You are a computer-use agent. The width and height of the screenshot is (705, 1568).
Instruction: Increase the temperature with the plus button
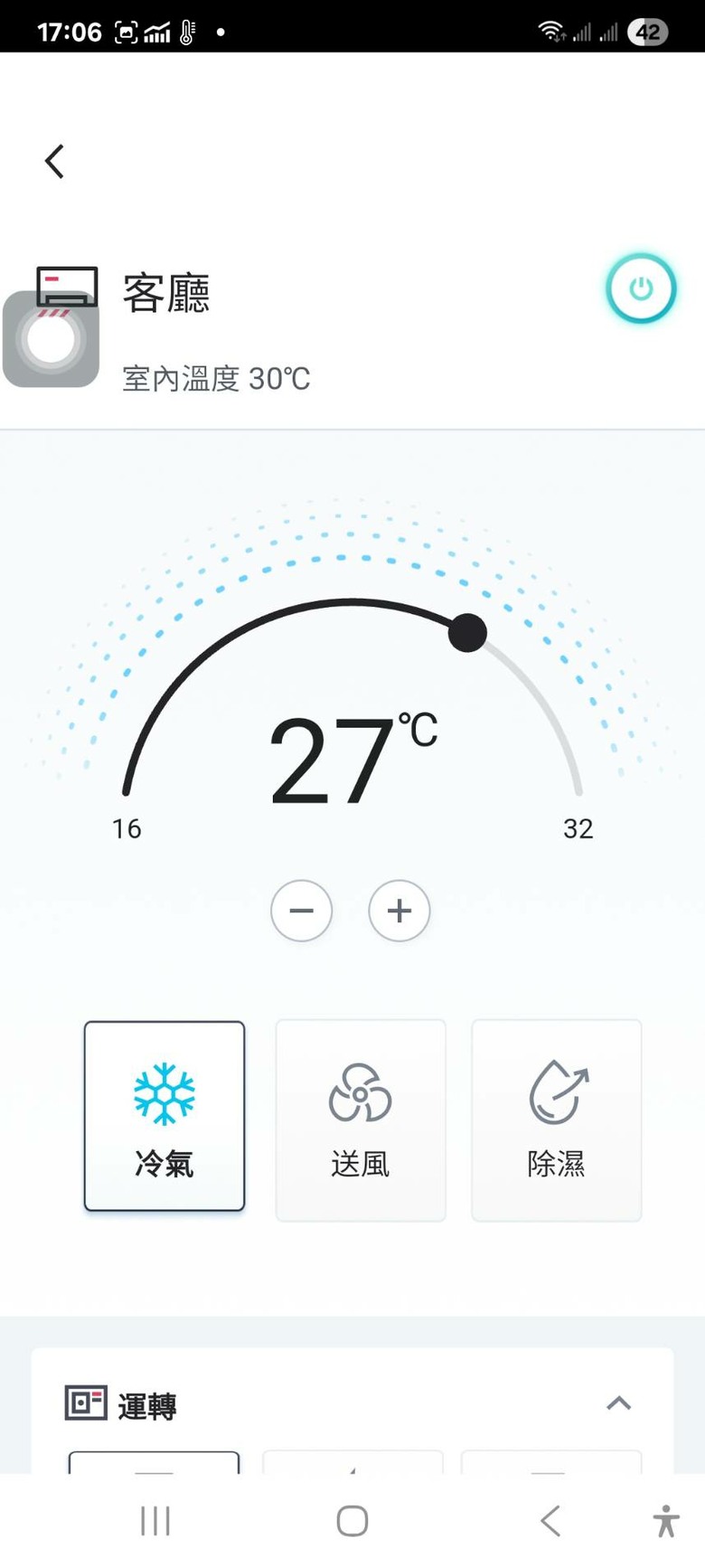pyautogui.click(x=399, y=911)
